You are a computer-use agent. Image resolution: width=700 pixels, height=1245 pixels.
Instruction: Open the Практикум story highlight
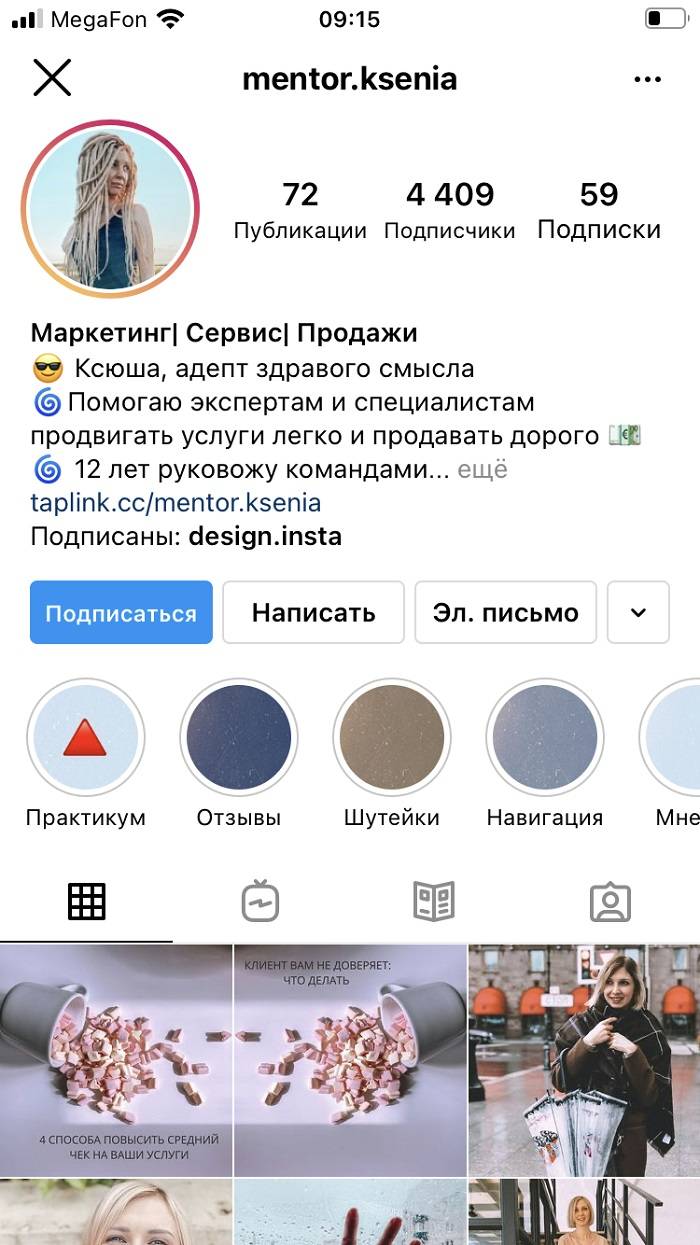click(85, 738)
